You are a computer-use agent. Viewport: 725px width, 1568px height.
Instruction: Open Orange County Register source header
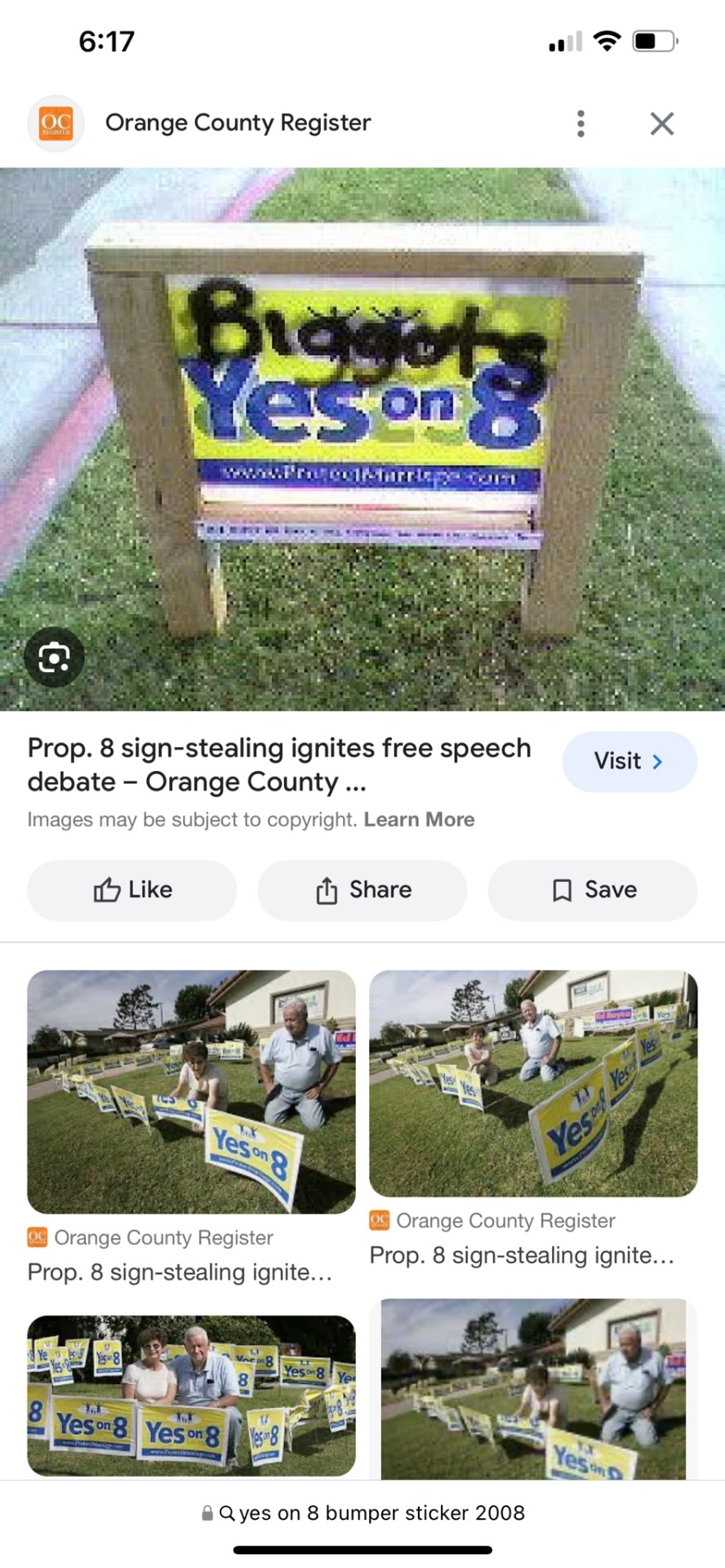pyautogui.click(x=237, y=123)
